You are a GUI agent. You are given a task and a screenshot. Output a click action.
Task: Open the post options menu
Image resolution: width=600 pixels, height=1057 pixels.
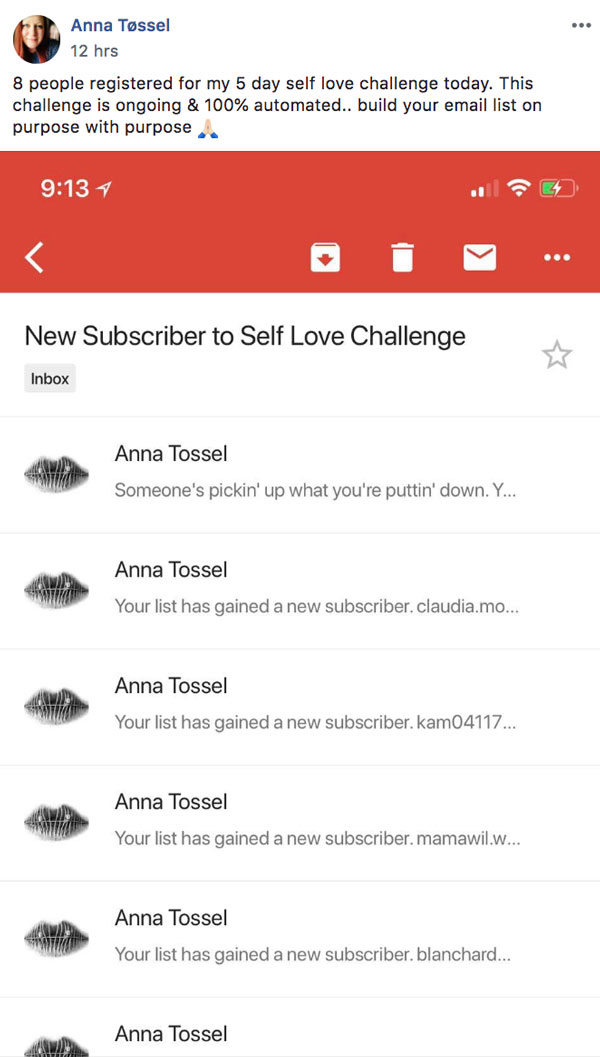(580, 25)
